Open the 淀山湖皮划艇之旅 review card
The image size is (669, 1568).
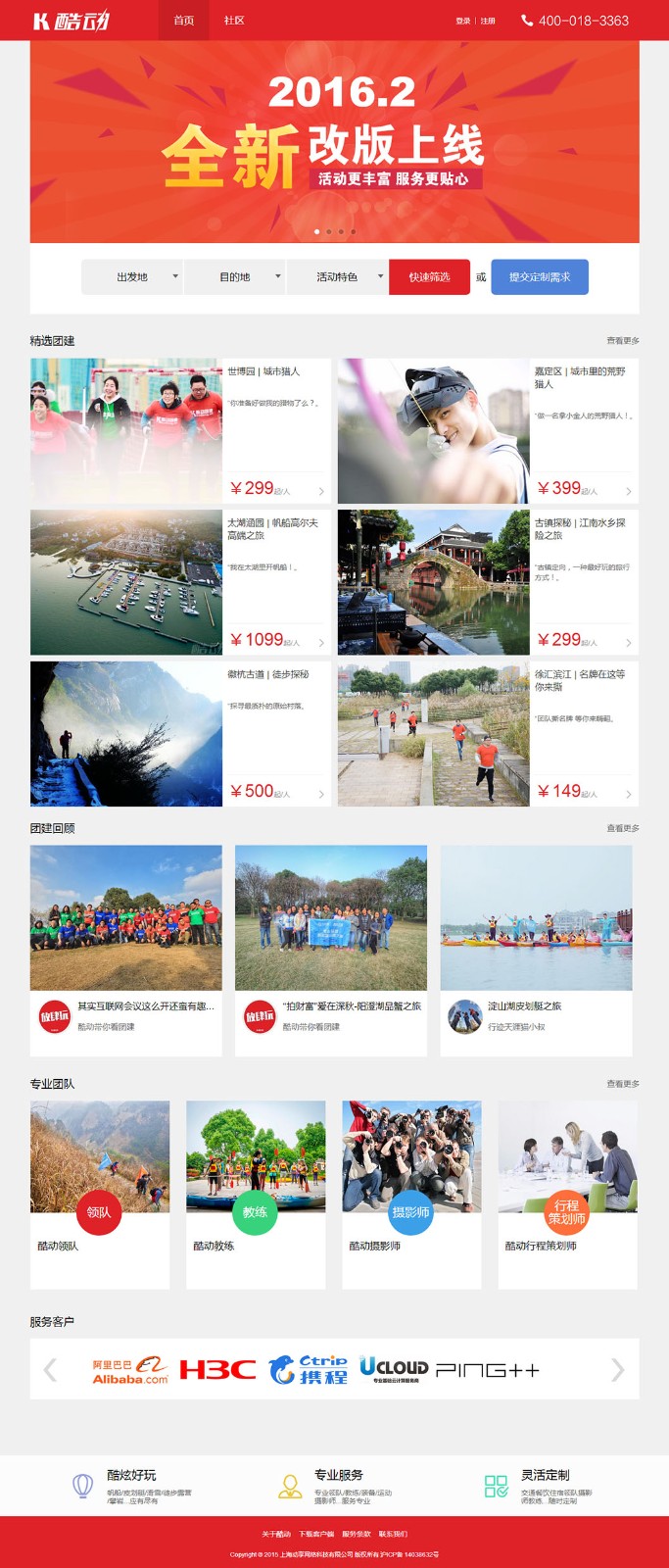536,949
